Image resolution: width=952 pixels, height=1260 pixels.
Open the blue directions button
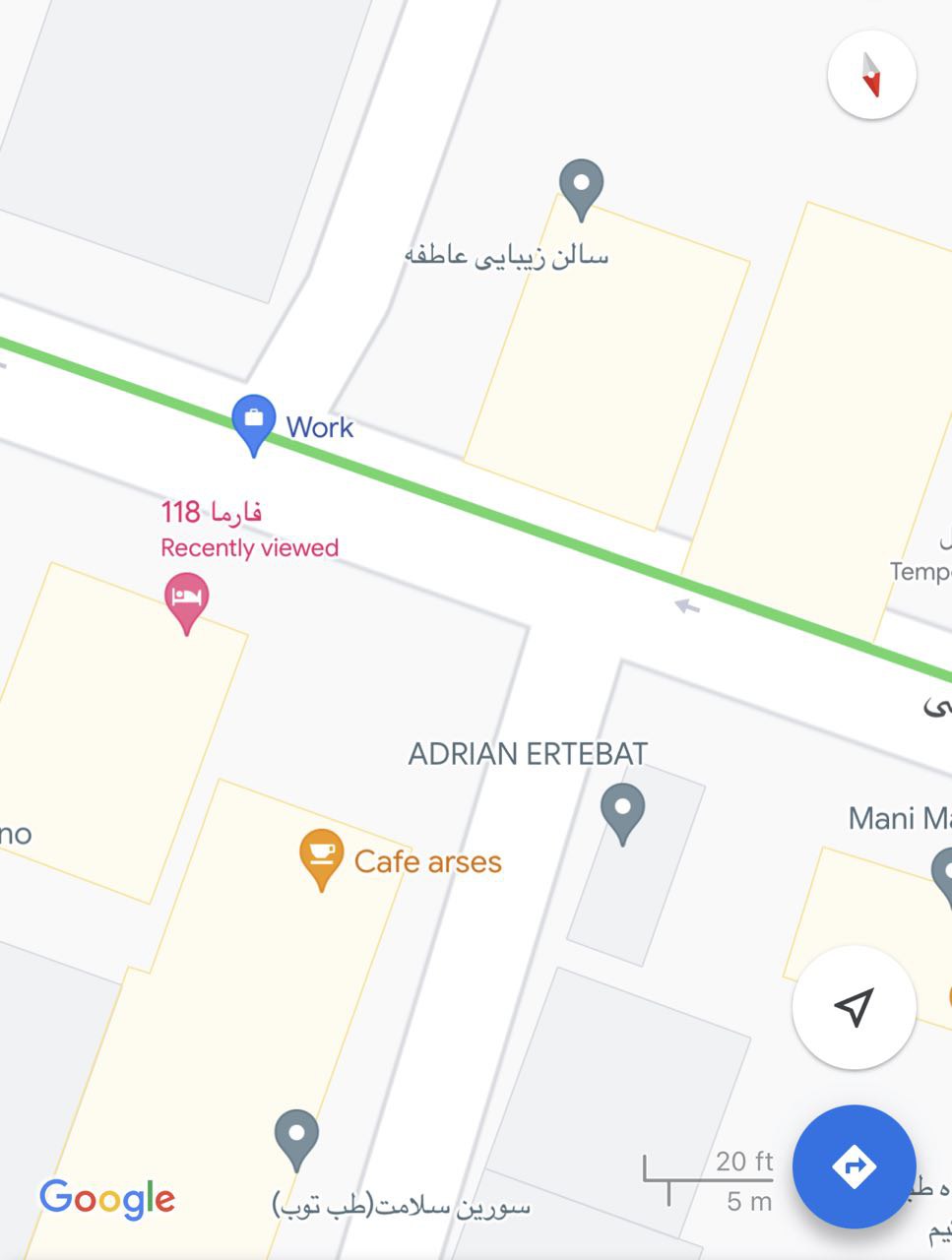point(854,1166)
